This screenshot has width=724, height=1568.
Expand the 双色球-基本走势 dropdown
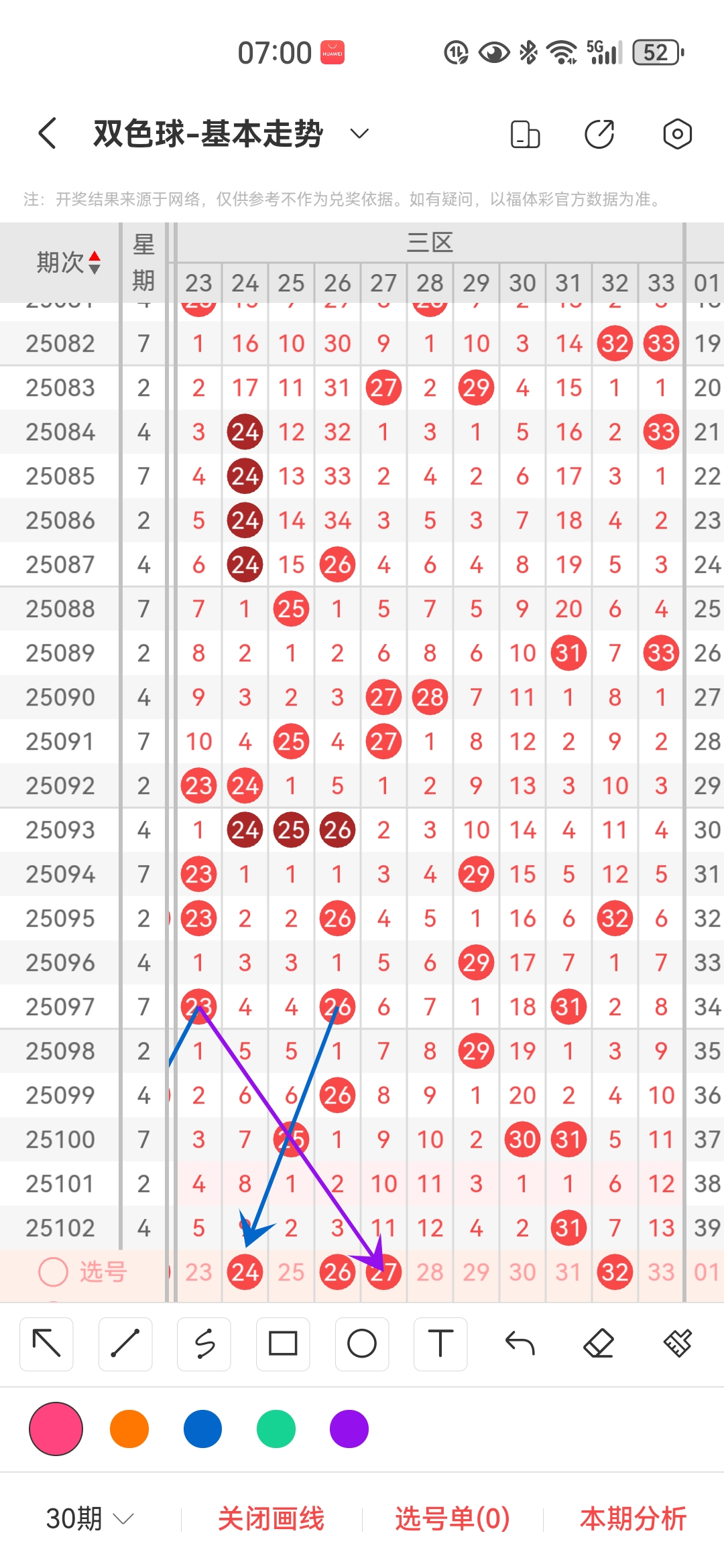359,133
